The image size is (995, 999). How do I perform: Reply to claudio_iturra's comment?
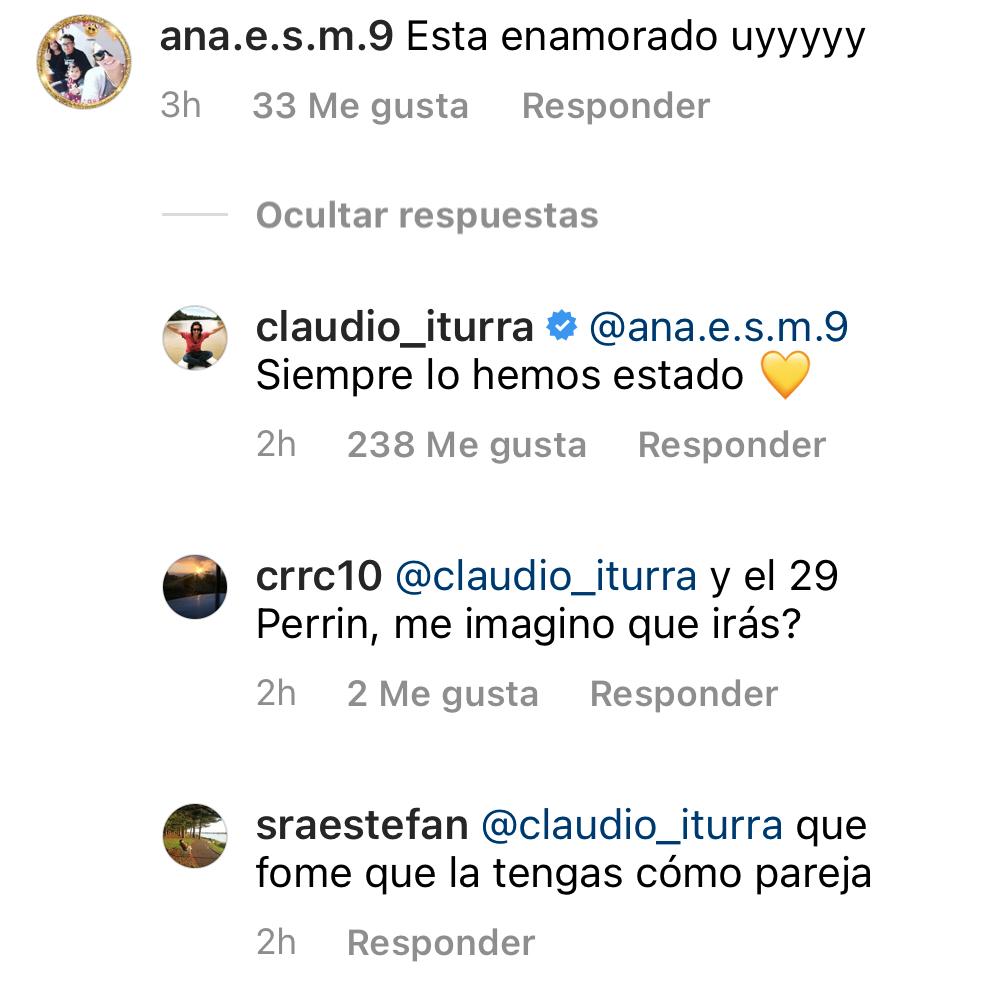click(731, 445)
